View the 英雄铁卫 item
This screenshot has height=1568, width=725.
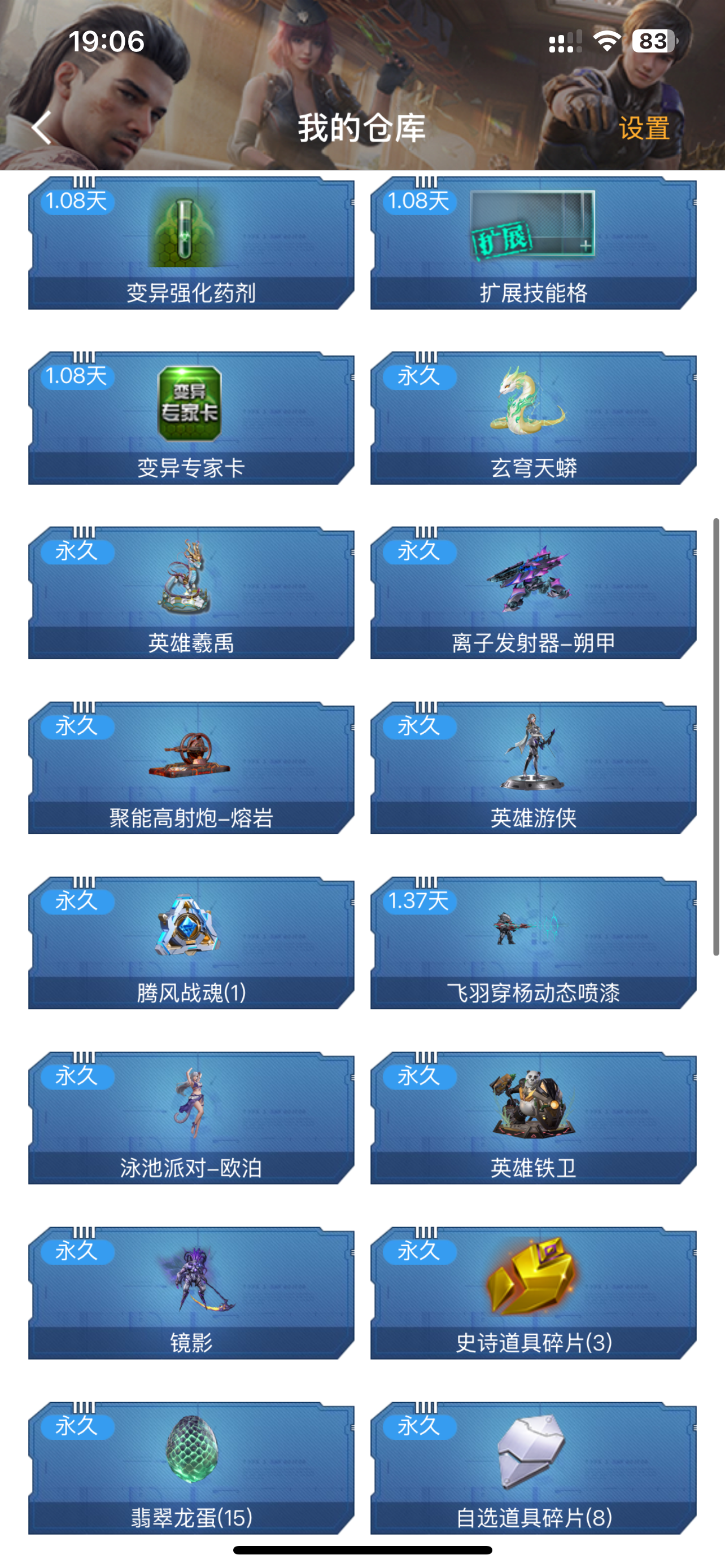(533, 1118)
